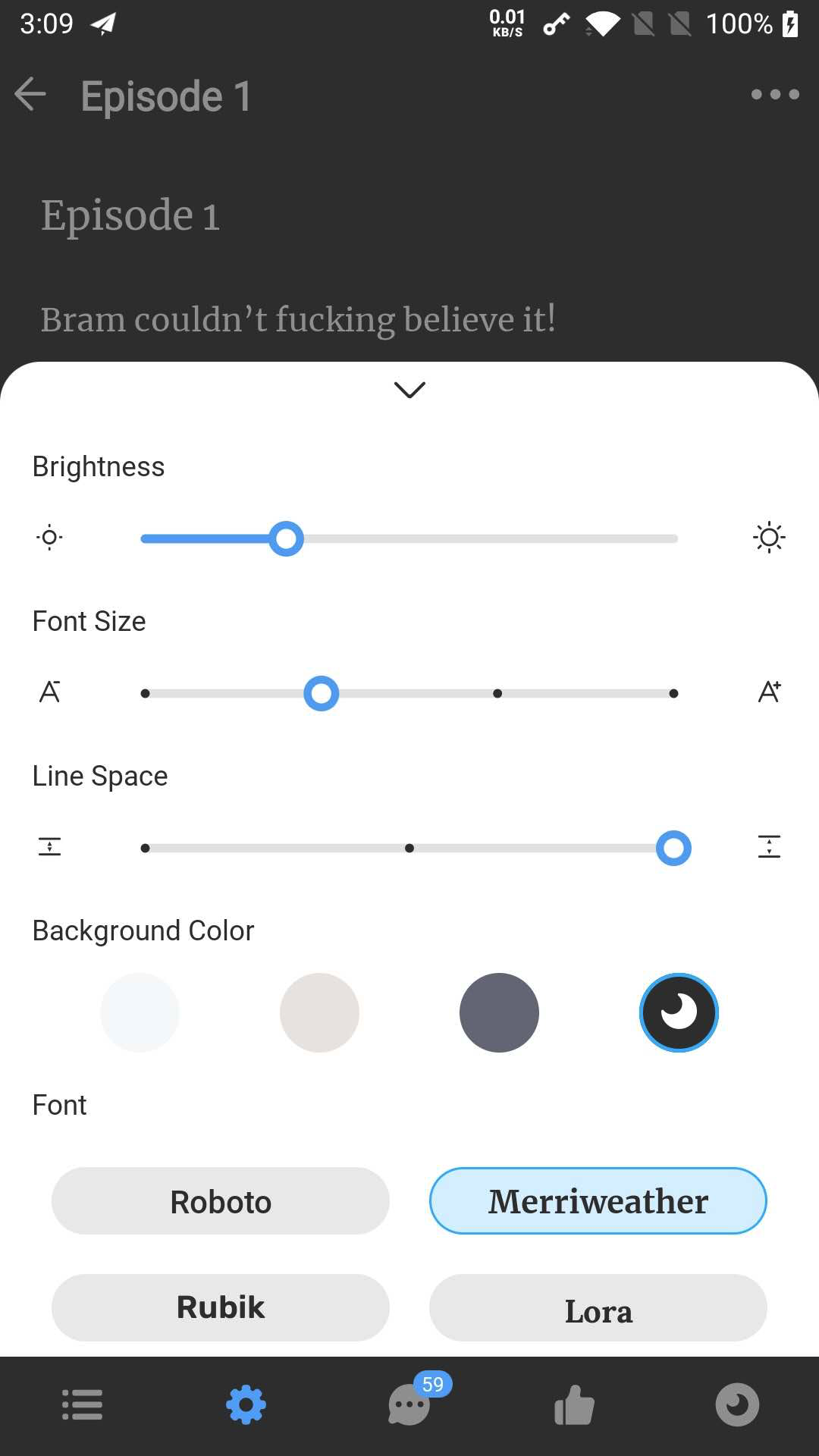The image size is (819, 1456).
Task: Set line space to the middle step
Action: (409, 848)
